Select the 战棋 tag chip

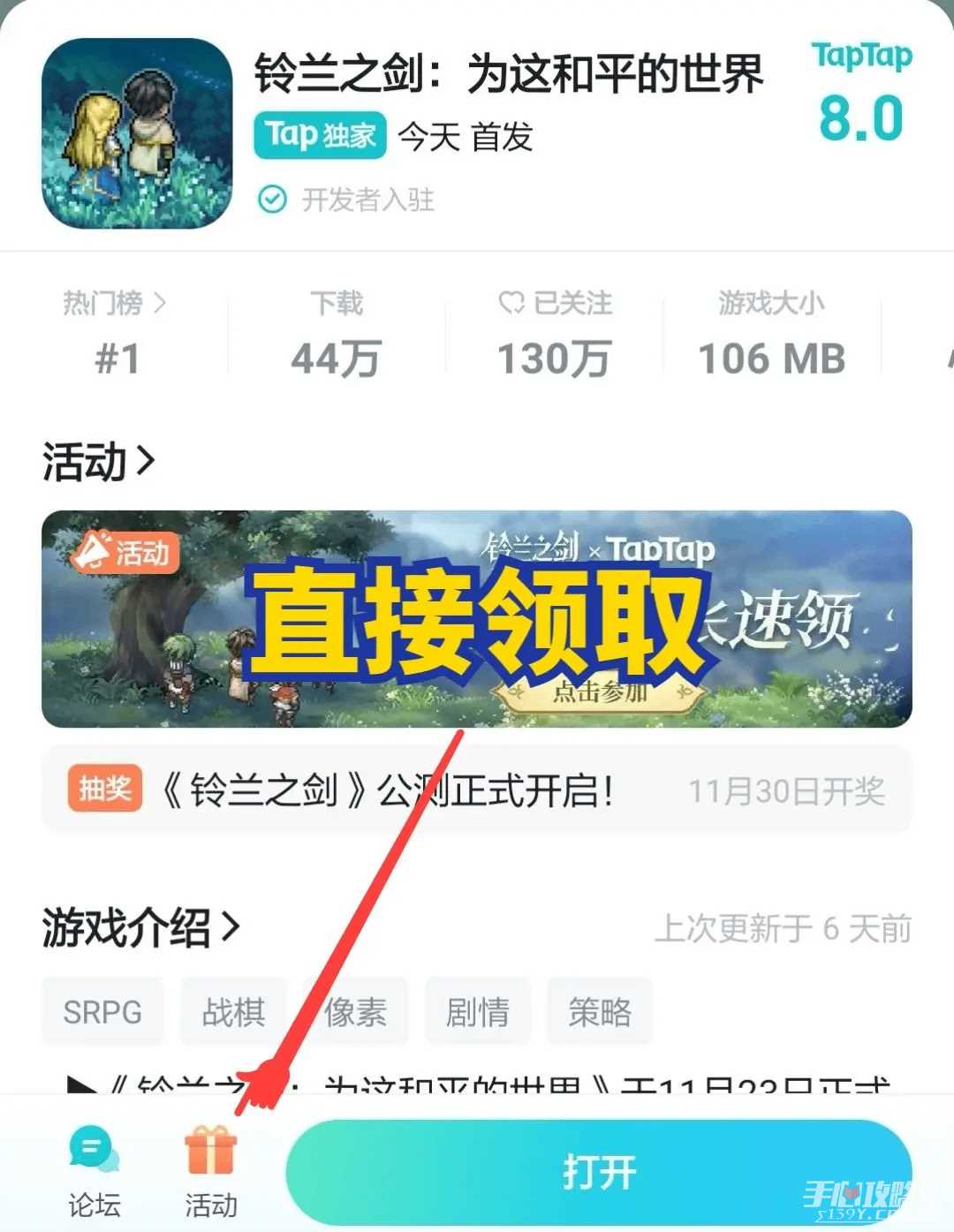click(233, 1011)
